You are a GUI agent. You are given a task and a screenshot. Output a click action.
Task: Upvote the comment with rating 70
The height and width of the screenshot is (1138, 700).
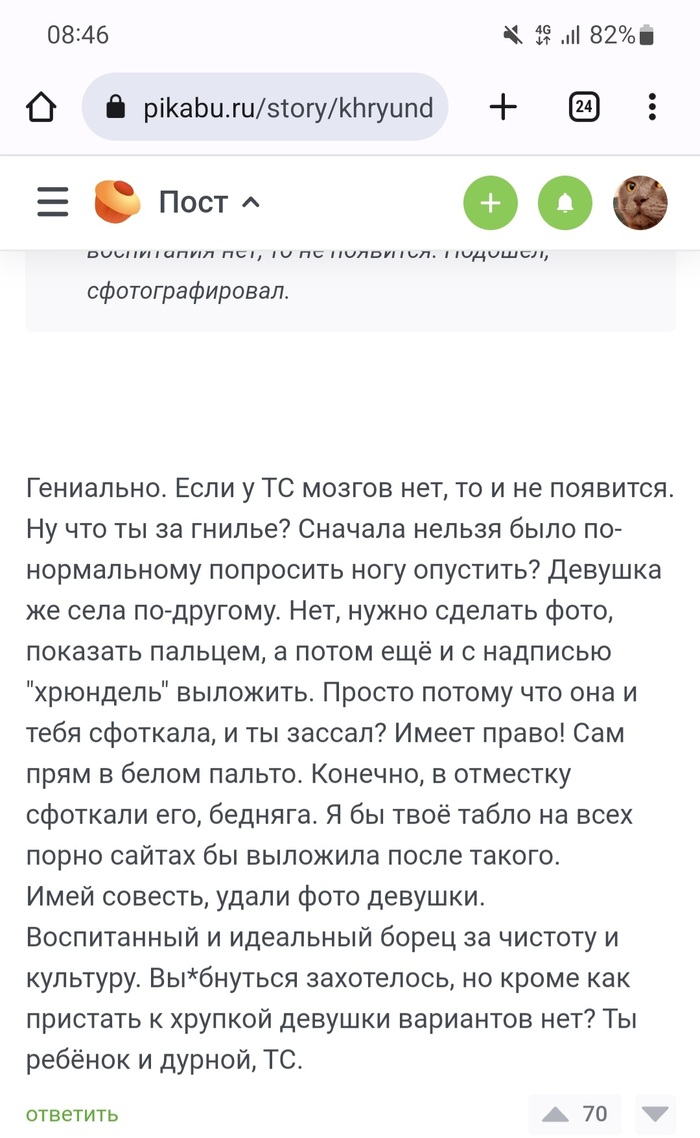(555, 1114)
